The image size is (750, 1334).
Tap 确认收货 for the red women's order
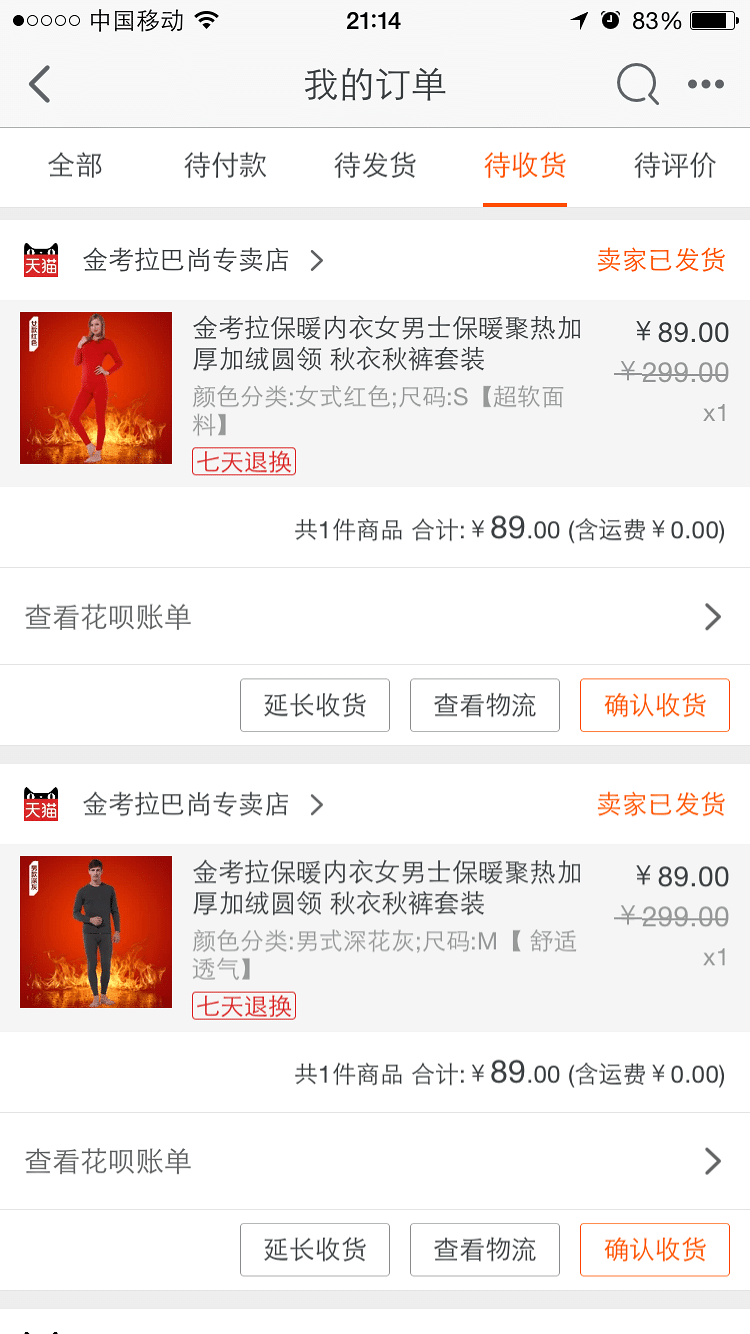click(x=655, y=705)
